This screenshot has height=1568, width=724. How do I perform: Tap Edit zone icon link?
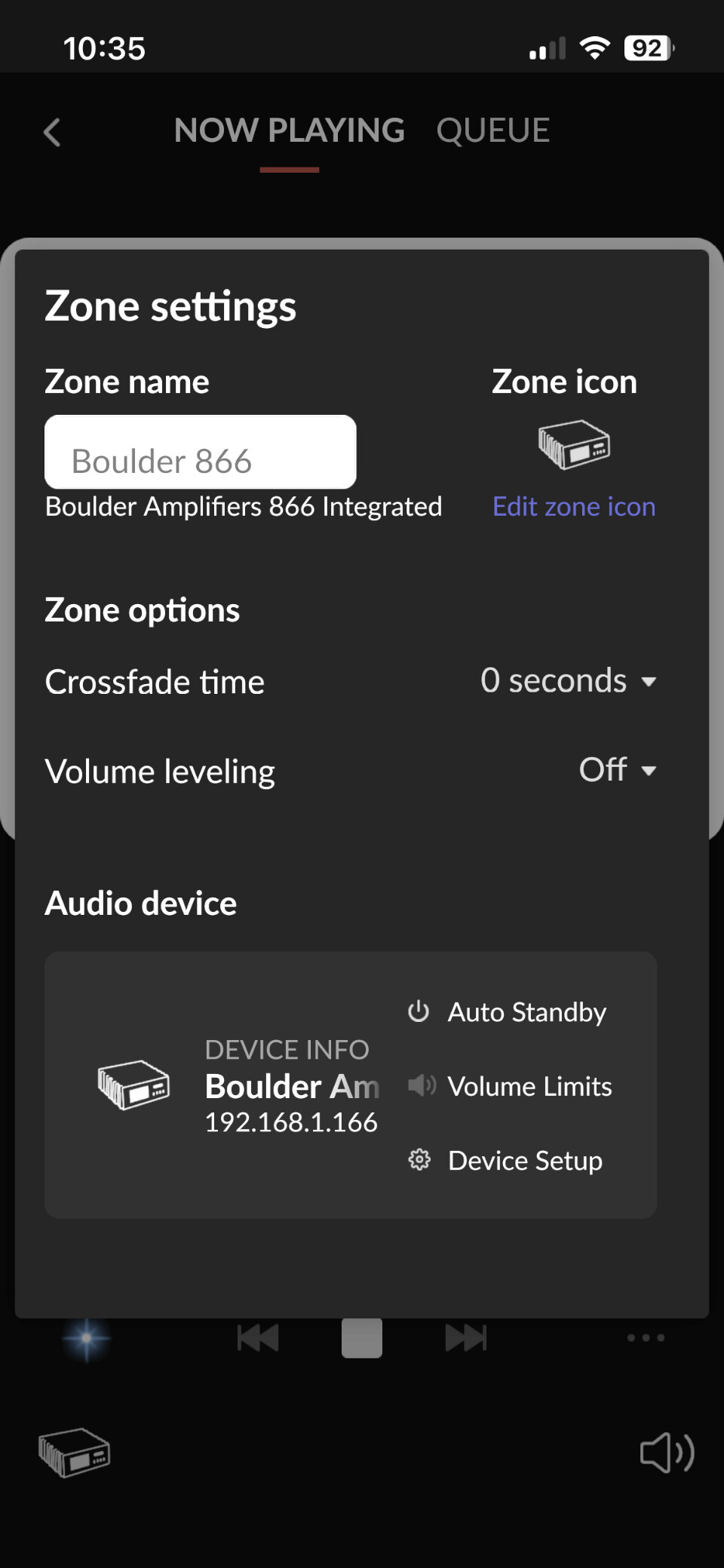point(573,507)
